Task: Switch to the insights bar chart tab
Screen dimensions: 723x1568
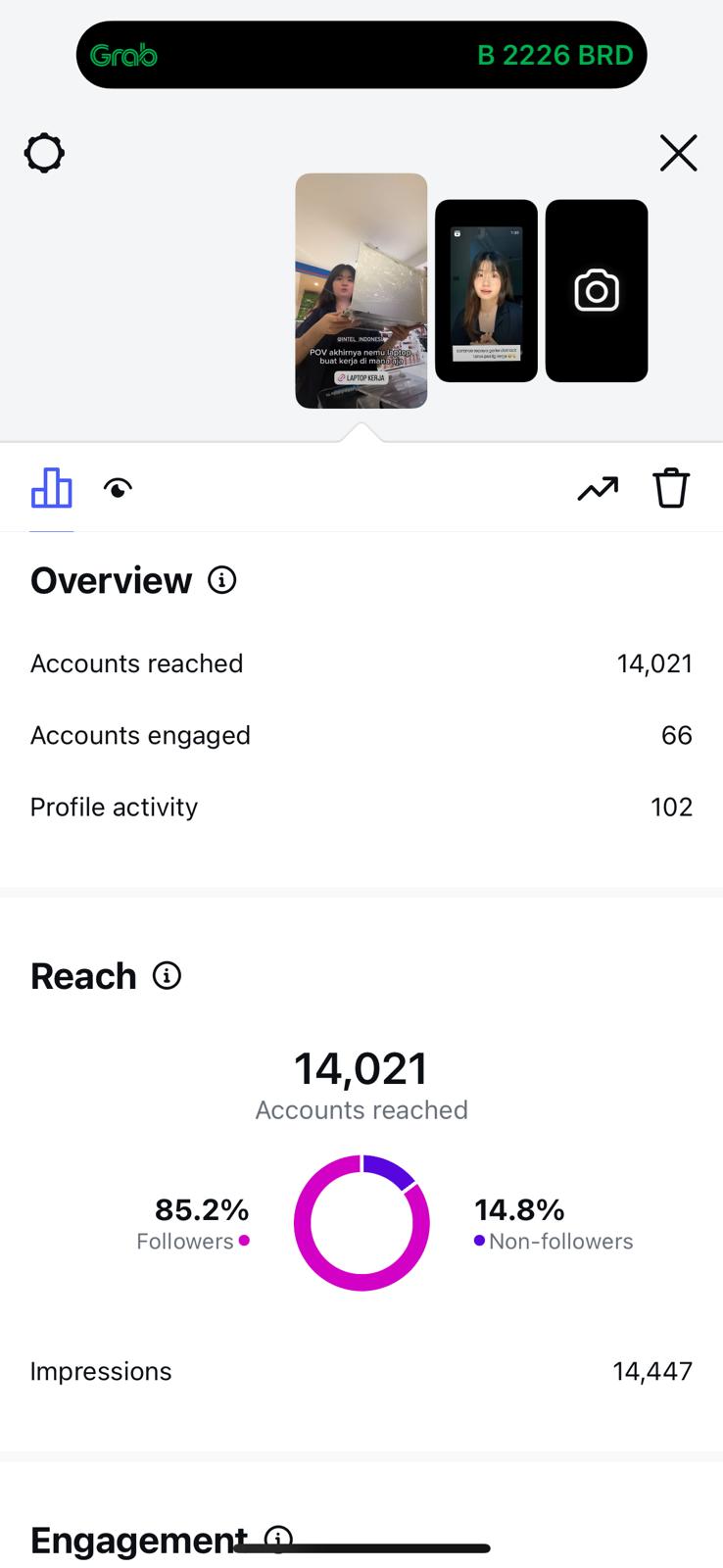Action: pyautogui.click(x=51, y=487)
